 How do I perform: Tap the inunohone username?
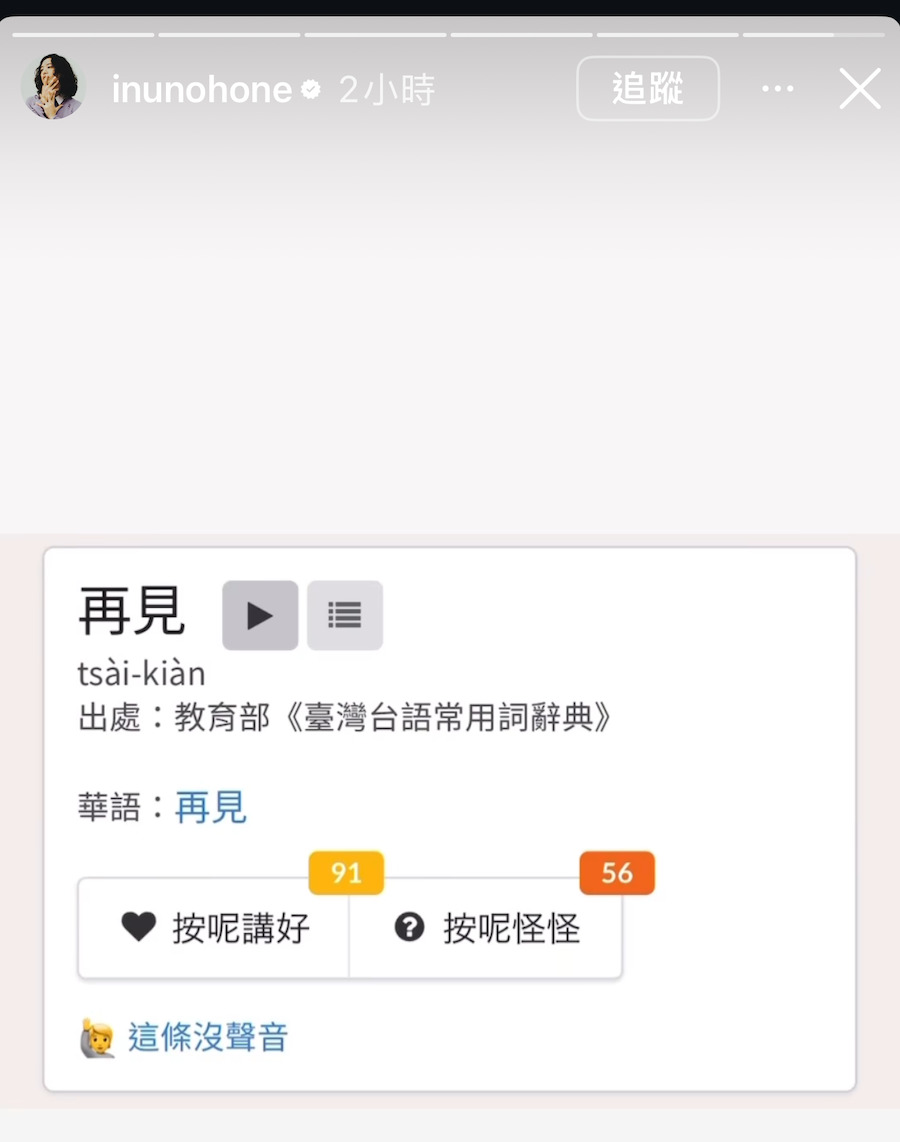click(201, 90)
